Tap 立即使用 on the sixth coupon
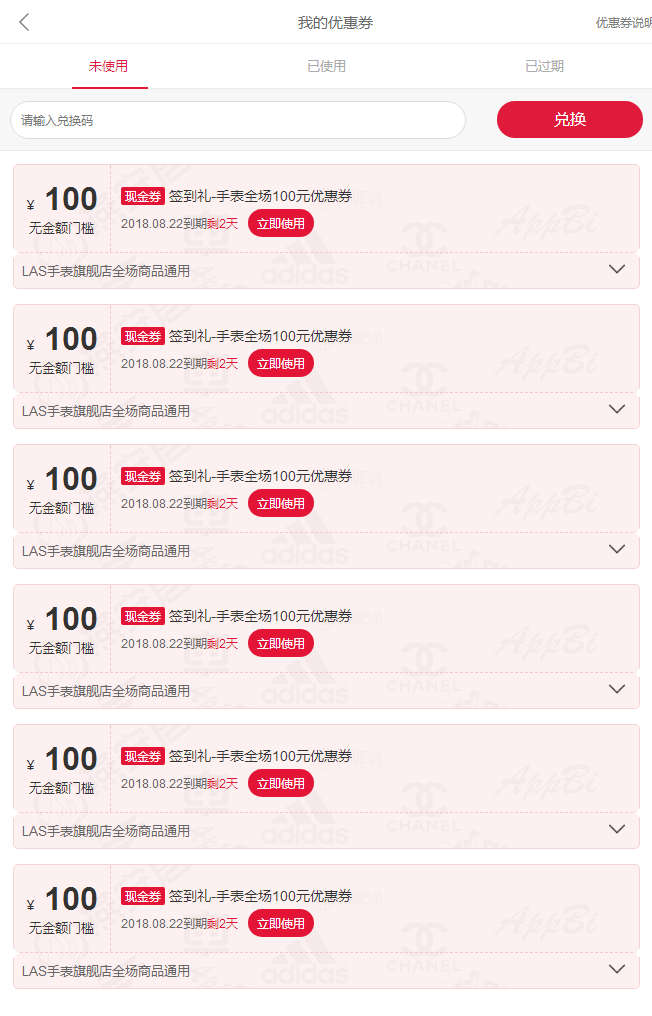 [x=280, y=924]
